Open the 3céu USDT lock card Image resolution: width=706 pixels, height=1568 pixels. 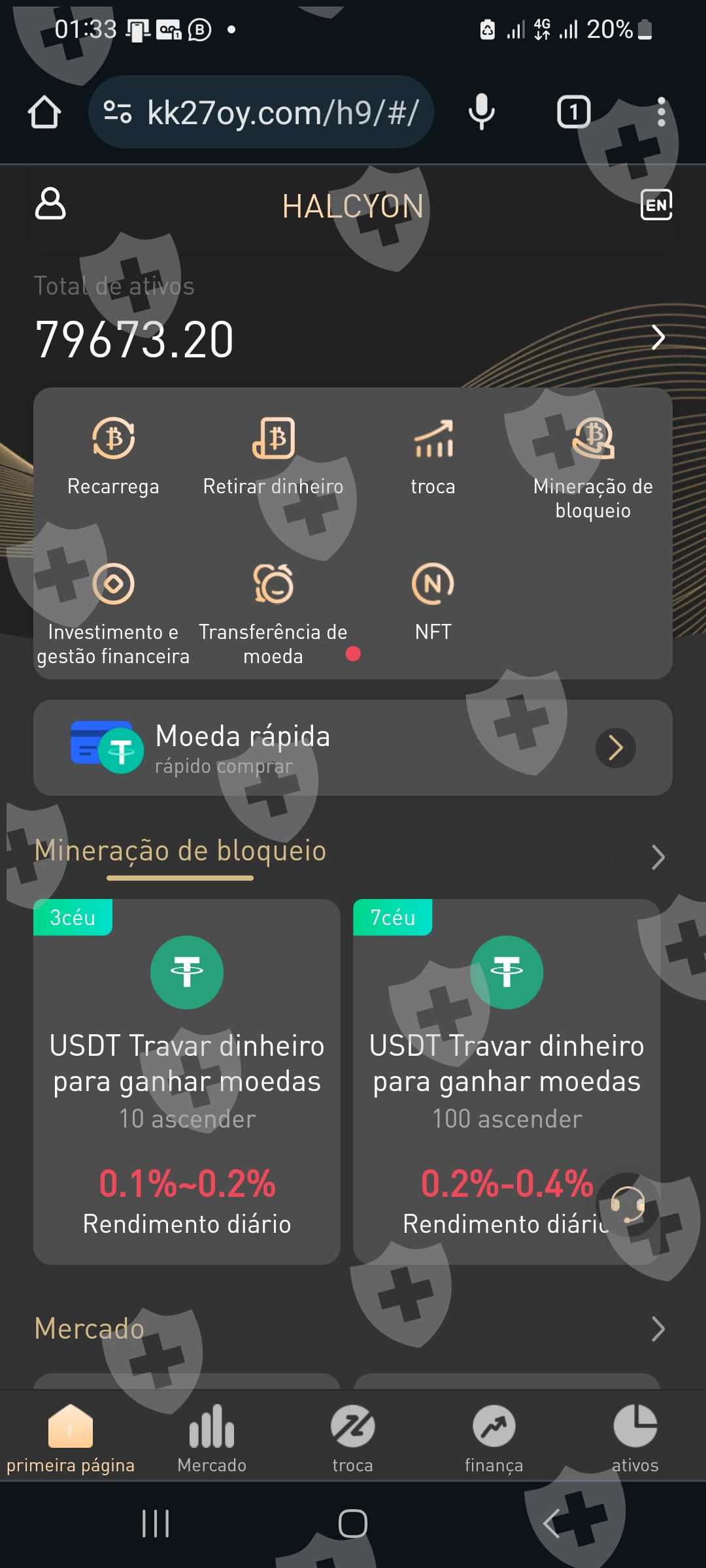(x=187, y=1081)
